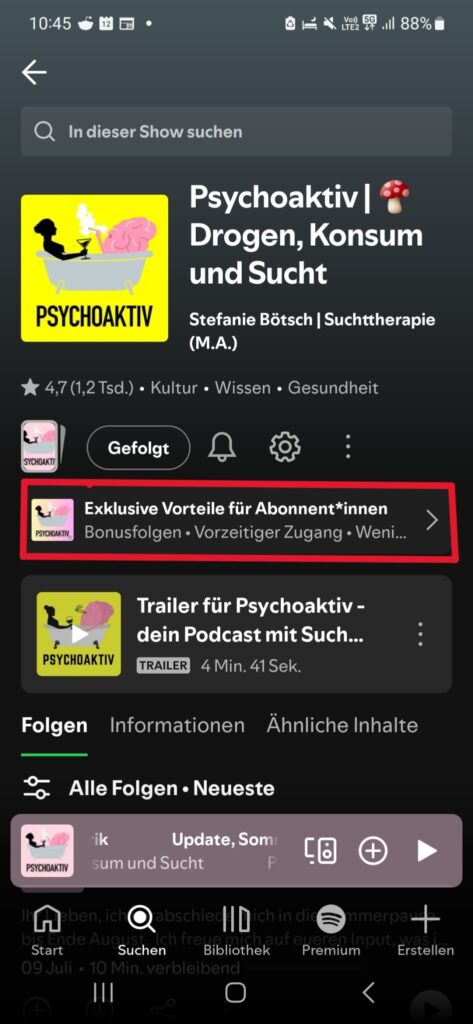Open the overflow menu beside the gear
473x1024 pixels.
pos(348,447)
